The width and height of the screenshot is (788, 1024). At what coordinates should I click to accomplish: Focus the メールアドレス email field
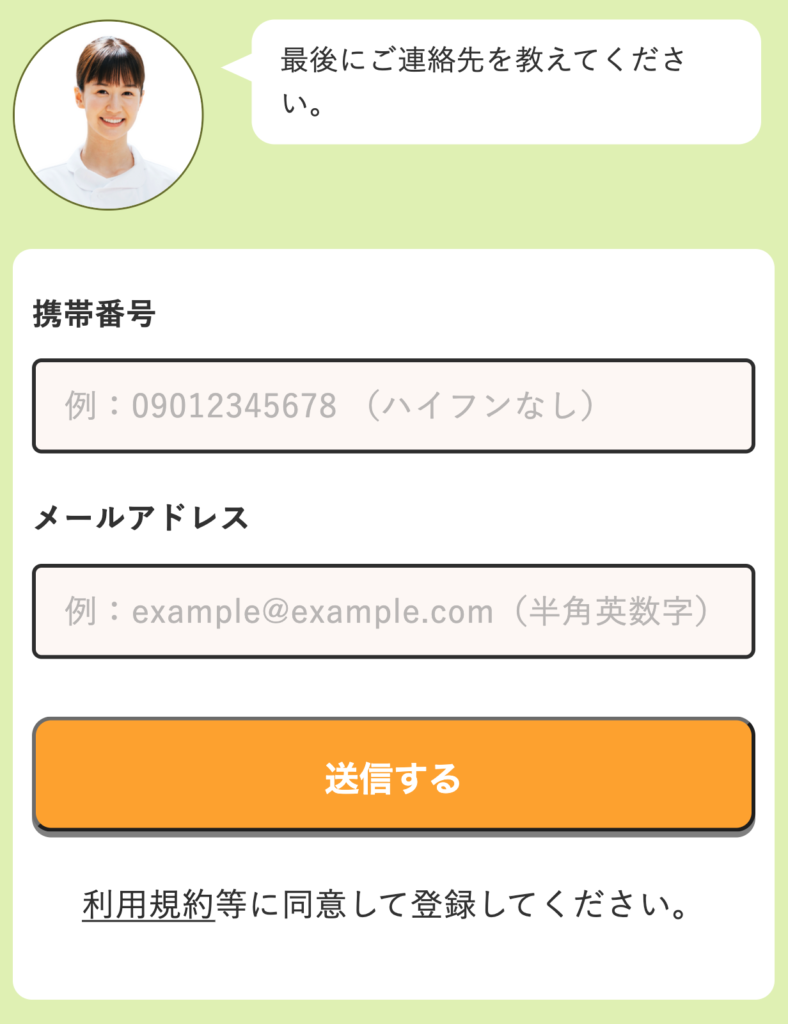393,611
